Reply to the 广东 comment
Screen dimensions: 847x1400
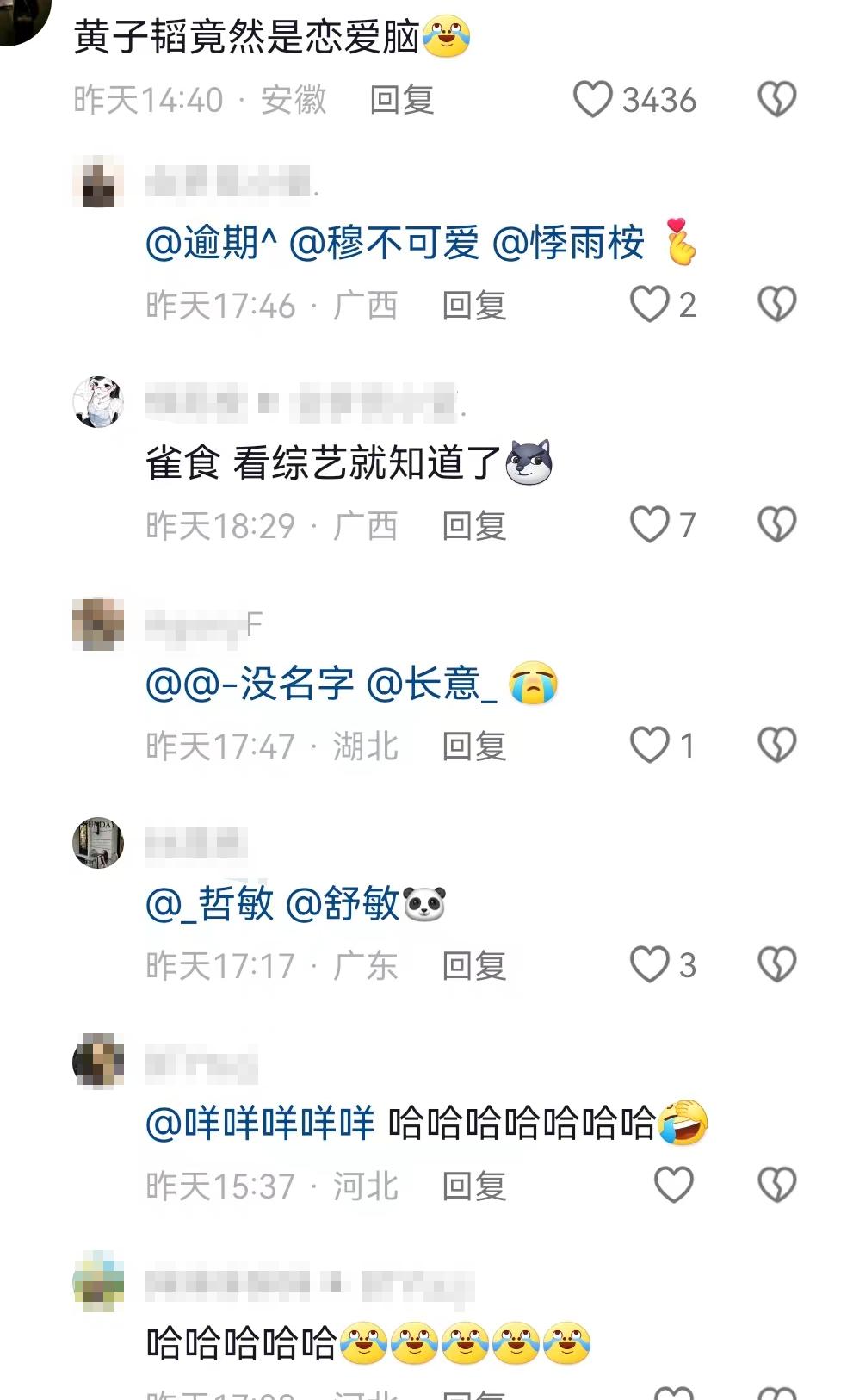pyautogui.click(x=473, y=966)
